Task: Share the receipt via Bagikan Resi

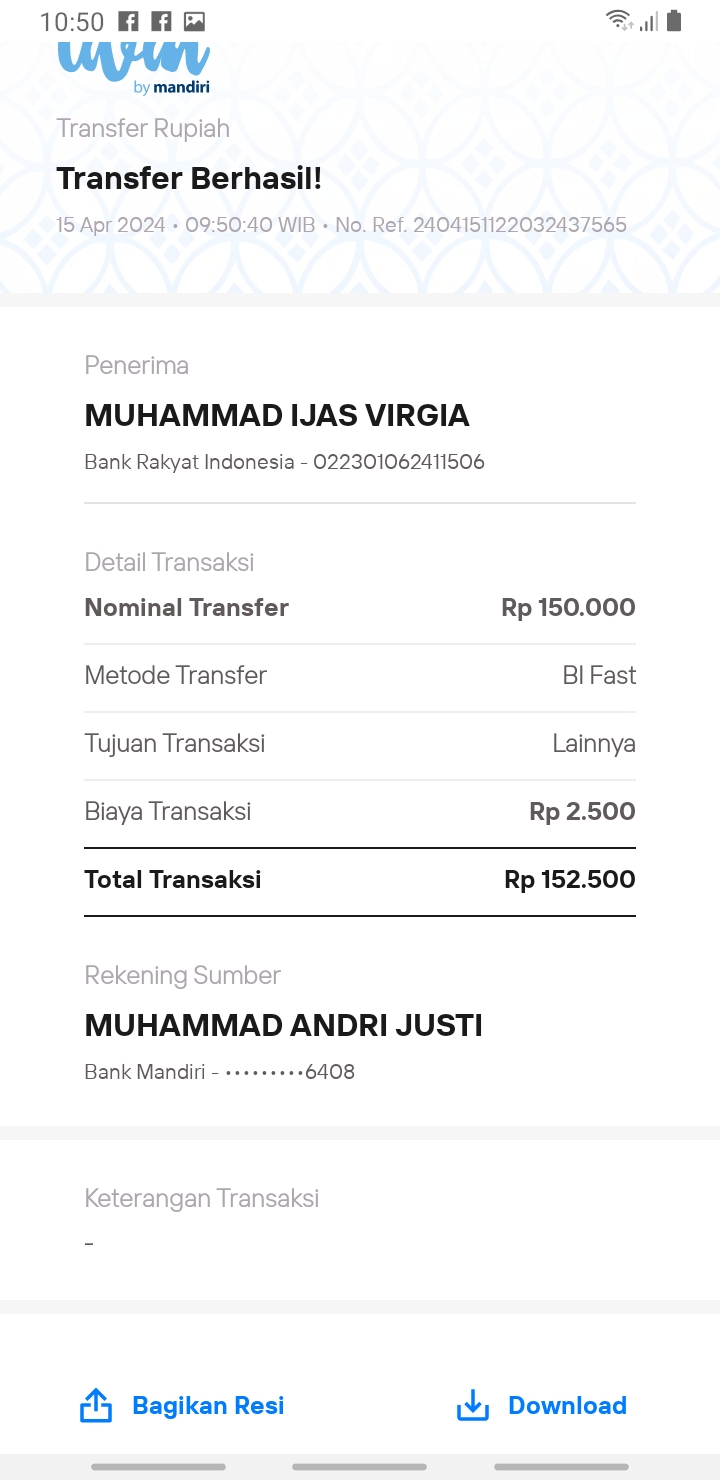Action: [182, 1405]
